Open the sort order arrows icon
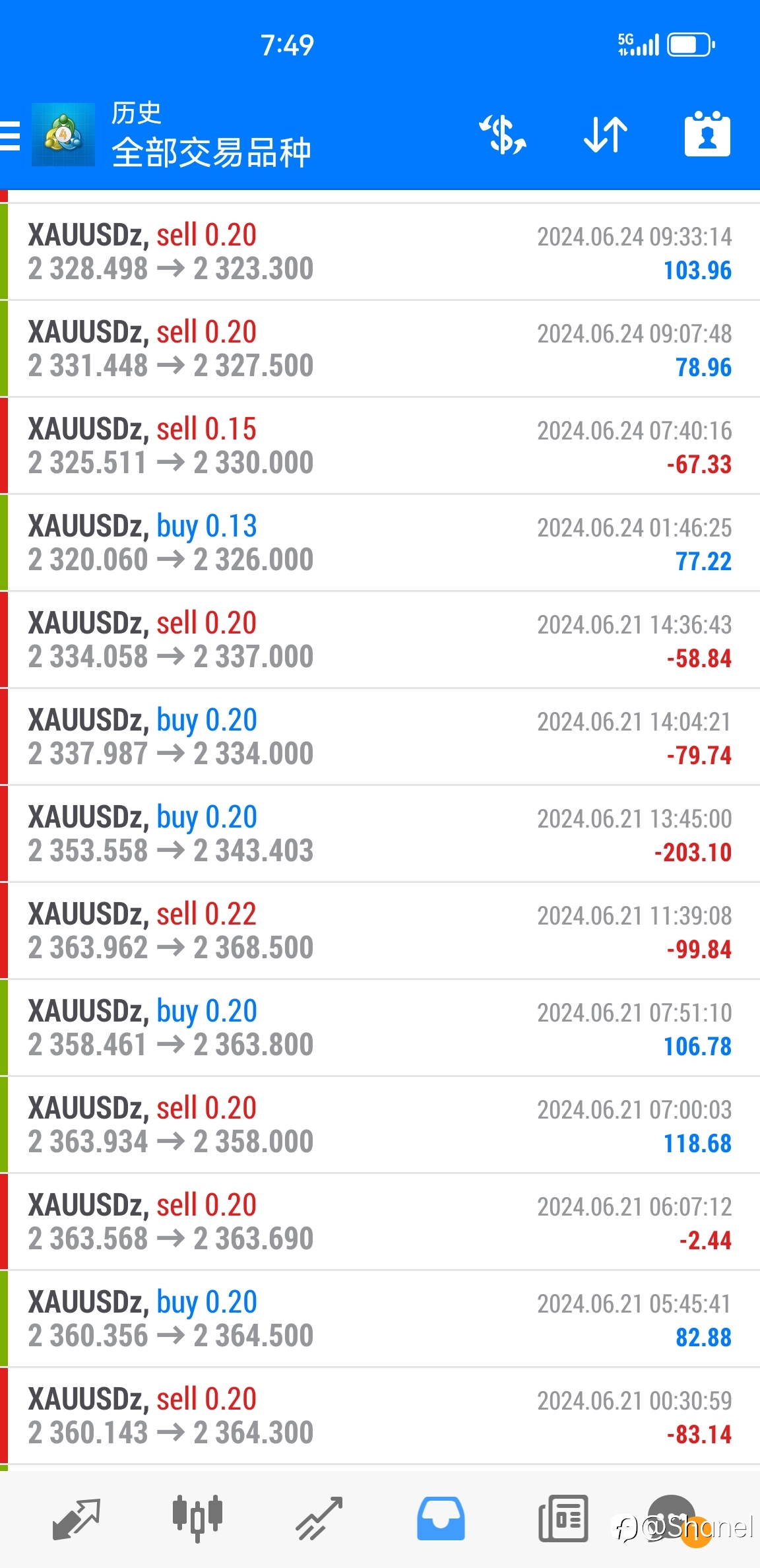The width and height of the screenshot is (760, 1568). tap(606, 135)
